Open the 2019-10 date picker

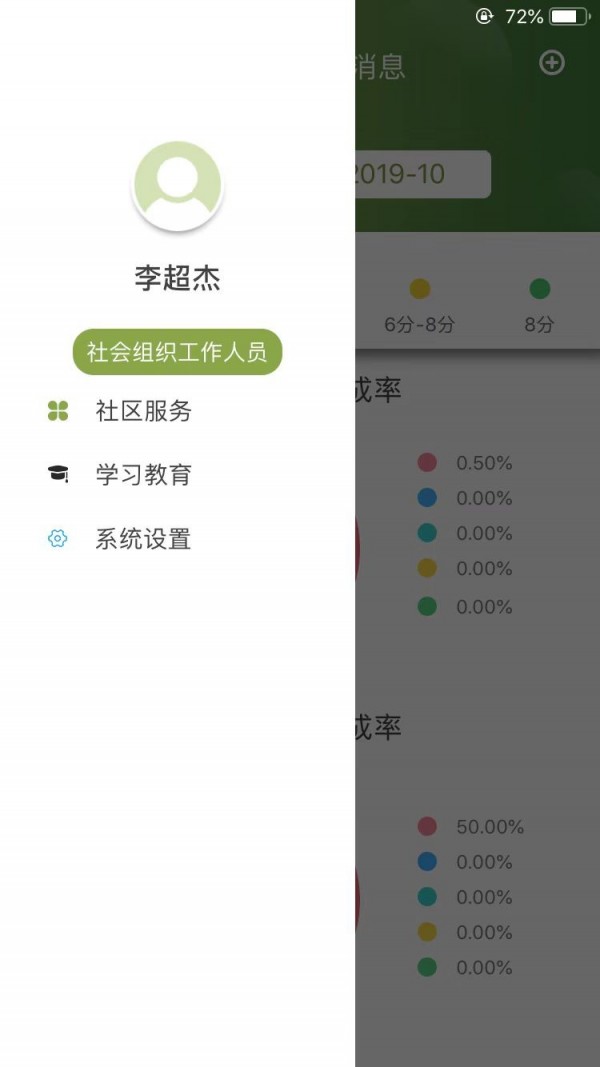pos(420,174)
